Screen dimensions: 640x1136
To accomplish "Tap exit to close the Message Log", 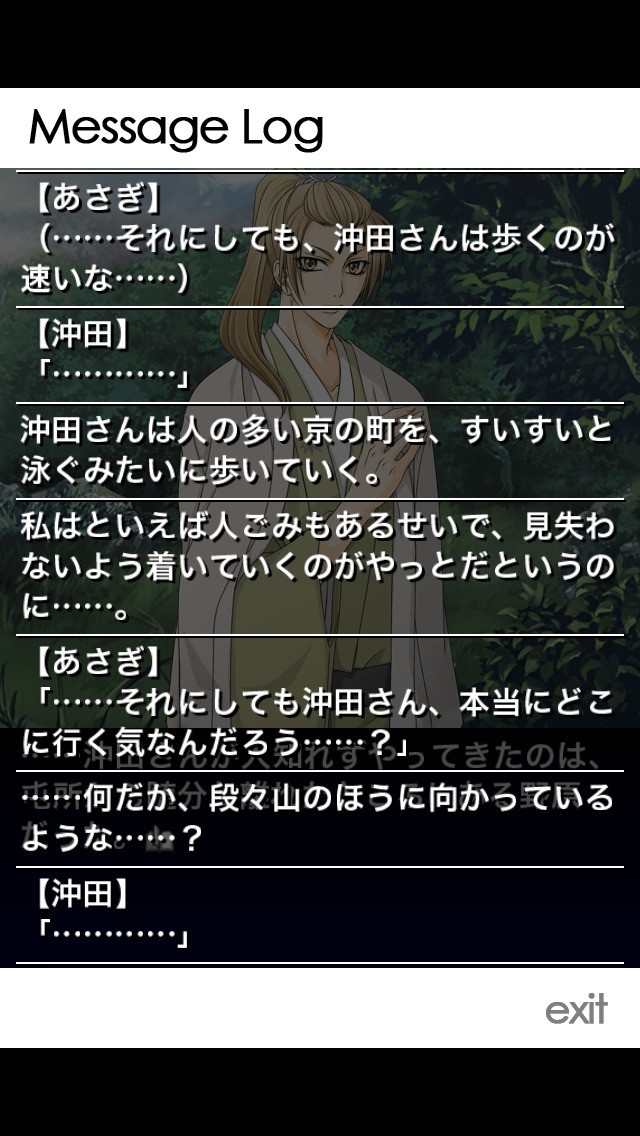I will click(576, 1010).
